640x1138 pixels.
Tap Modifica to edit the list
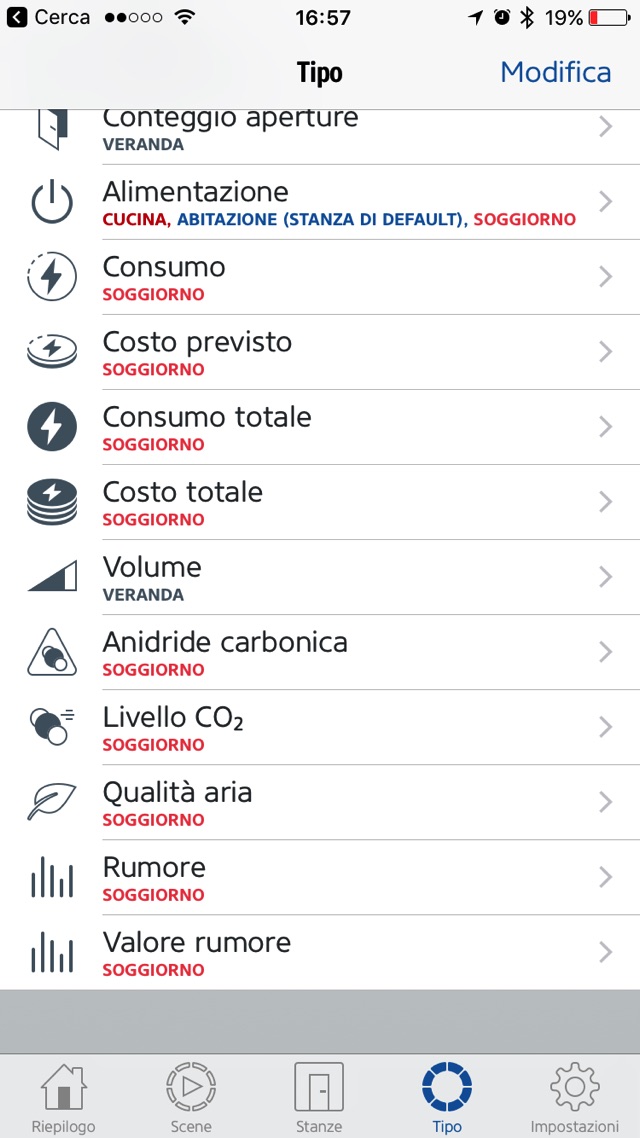click(555, 72)
